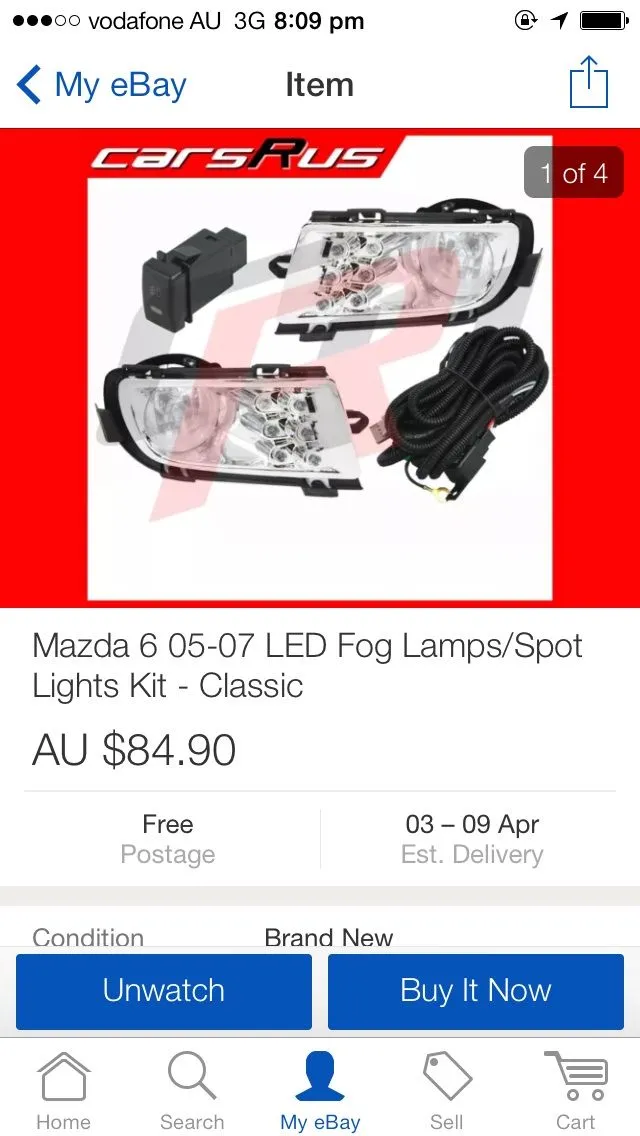View the Cart tab
Viewport: 640px width, 1136px height.
pyautogui.click(x=575, y=1091)
